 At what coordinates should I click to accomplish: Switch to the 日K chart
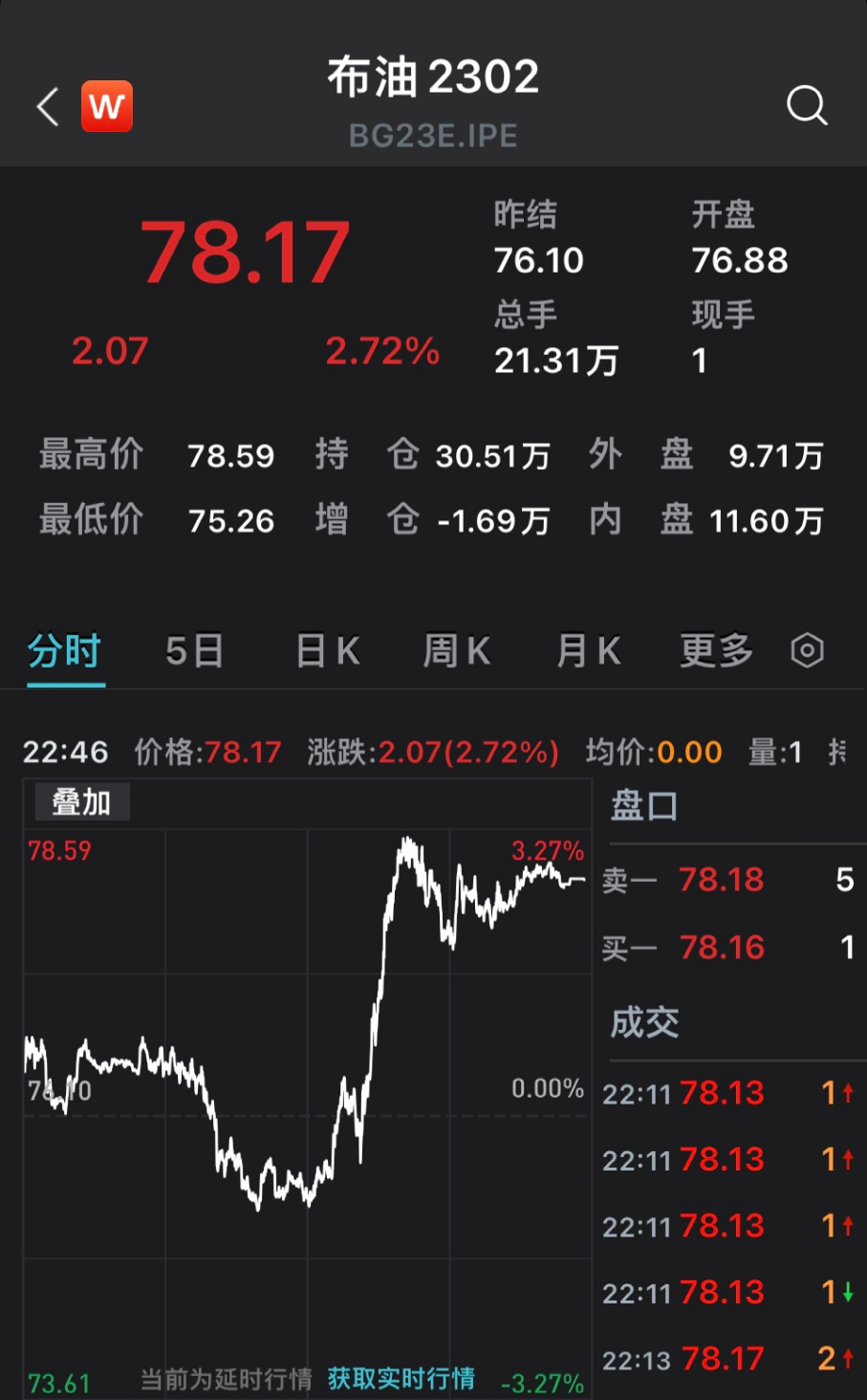click(328, 652)
